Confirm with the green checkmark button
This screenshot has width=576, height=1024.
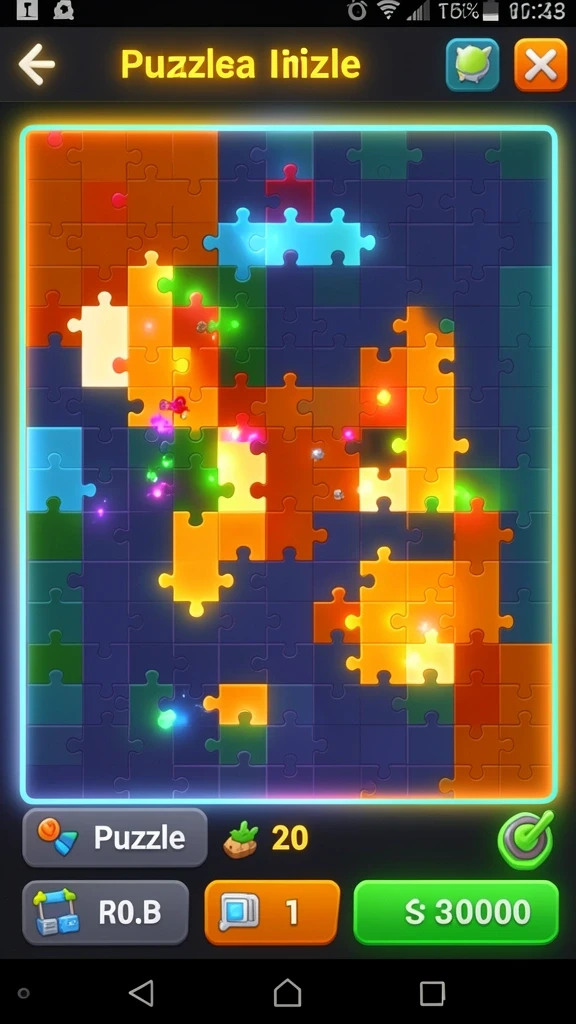[x=526, y=839]
